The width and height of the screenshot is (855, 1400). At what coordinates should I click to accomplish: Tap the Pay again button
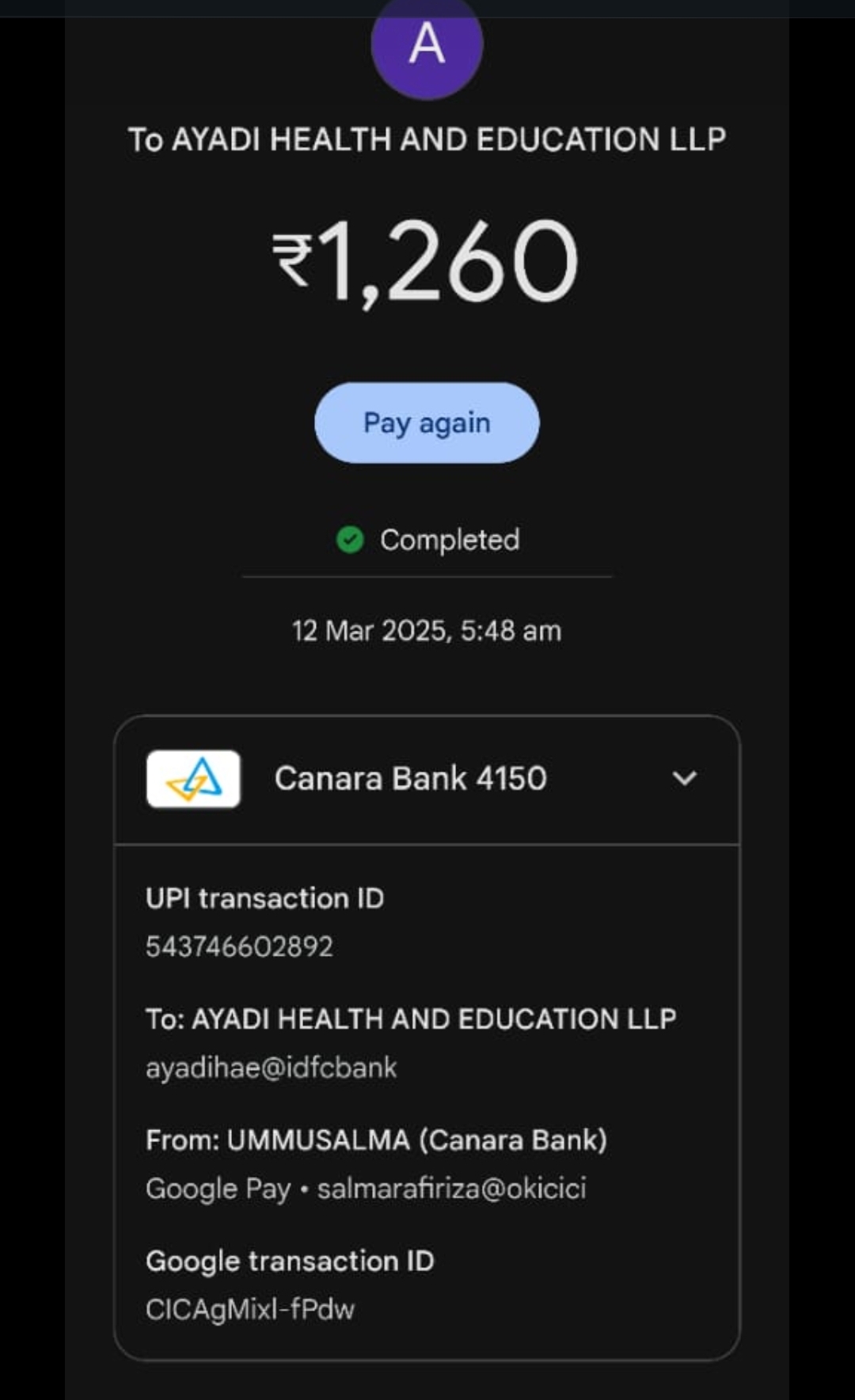pyautogui.click(x=427, y=423)
